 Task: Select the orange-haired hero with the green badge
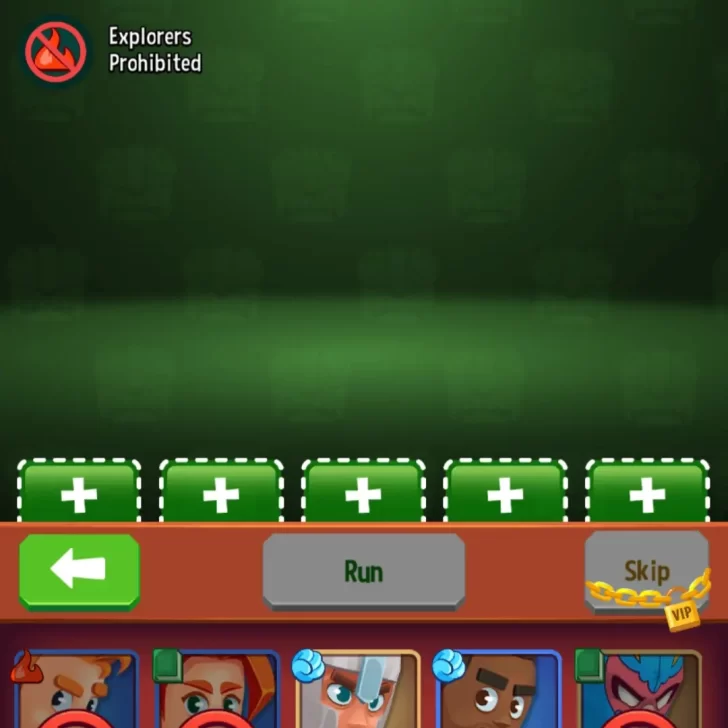click(x=216, y=692)
